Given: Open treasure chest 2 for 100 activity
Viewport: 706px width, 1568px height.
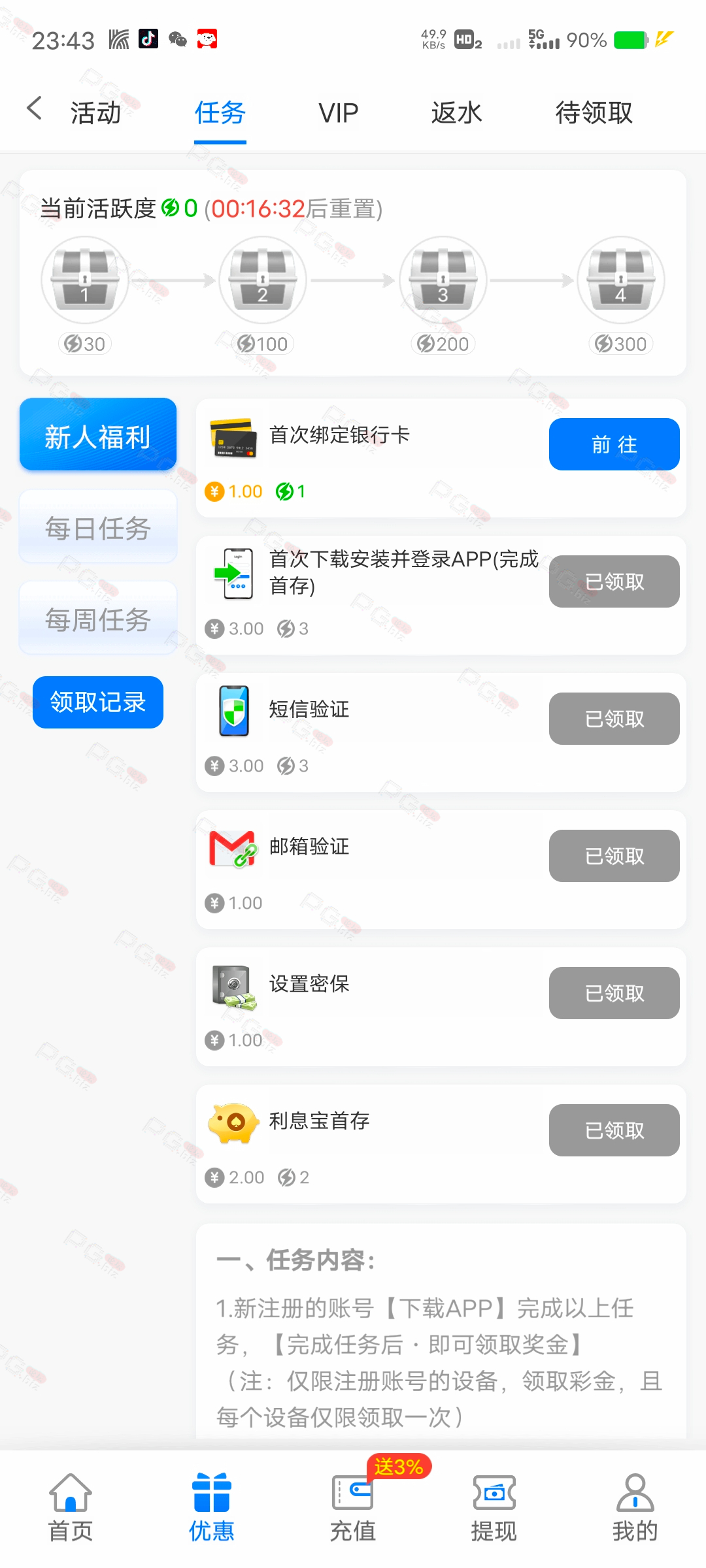Looking at the screenshot, I should (263, 280).
